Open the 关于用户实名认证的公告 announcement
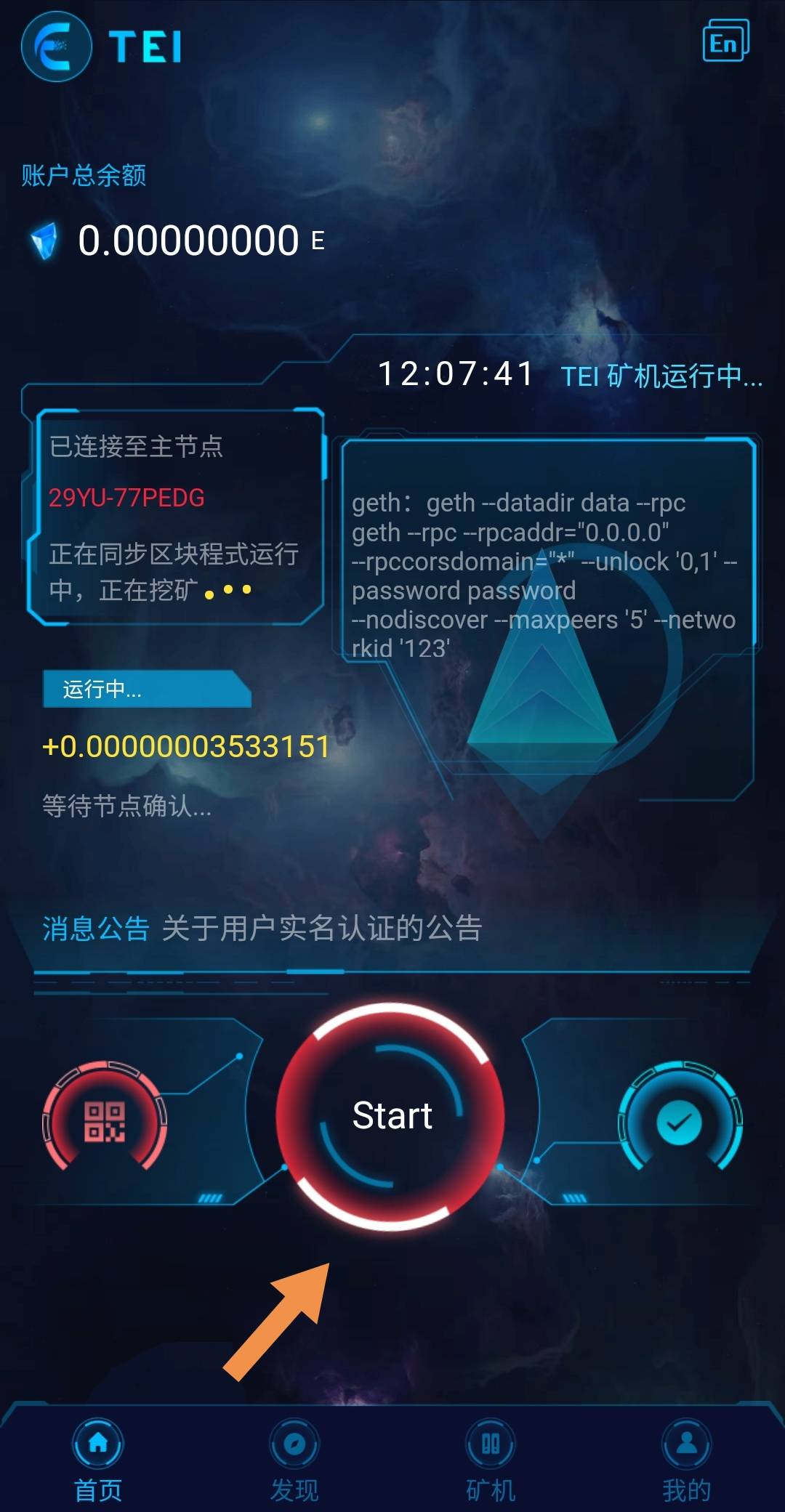 321,929
